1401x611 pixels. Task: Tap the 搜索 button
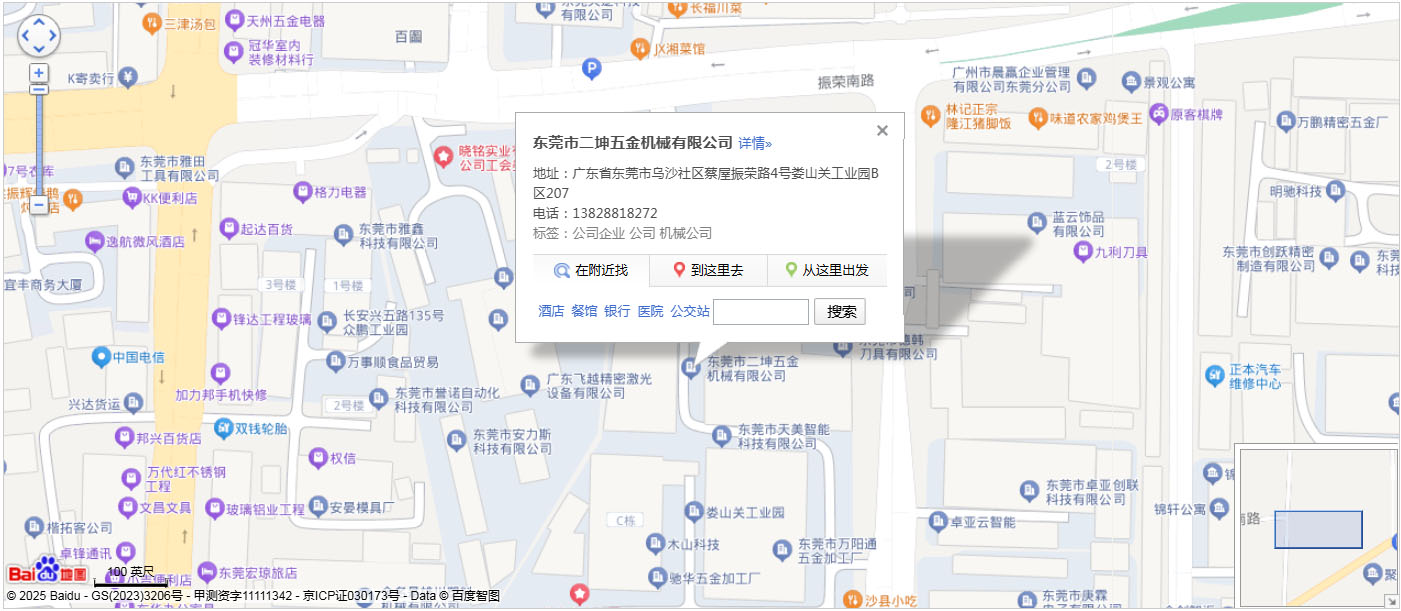(x=840, y=312)
